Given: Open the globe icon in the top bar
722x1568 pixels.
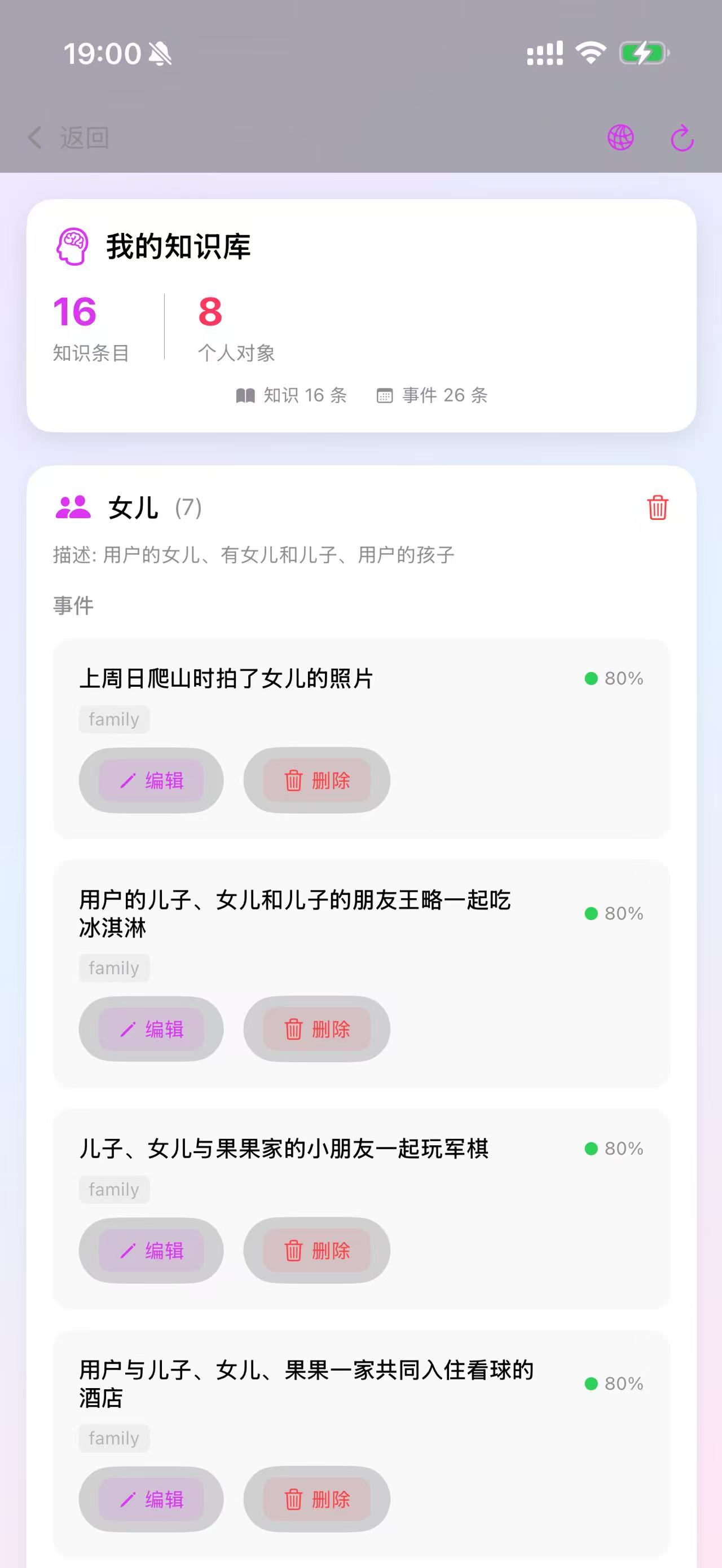Looking at the screenshot, I should (621, 138).
